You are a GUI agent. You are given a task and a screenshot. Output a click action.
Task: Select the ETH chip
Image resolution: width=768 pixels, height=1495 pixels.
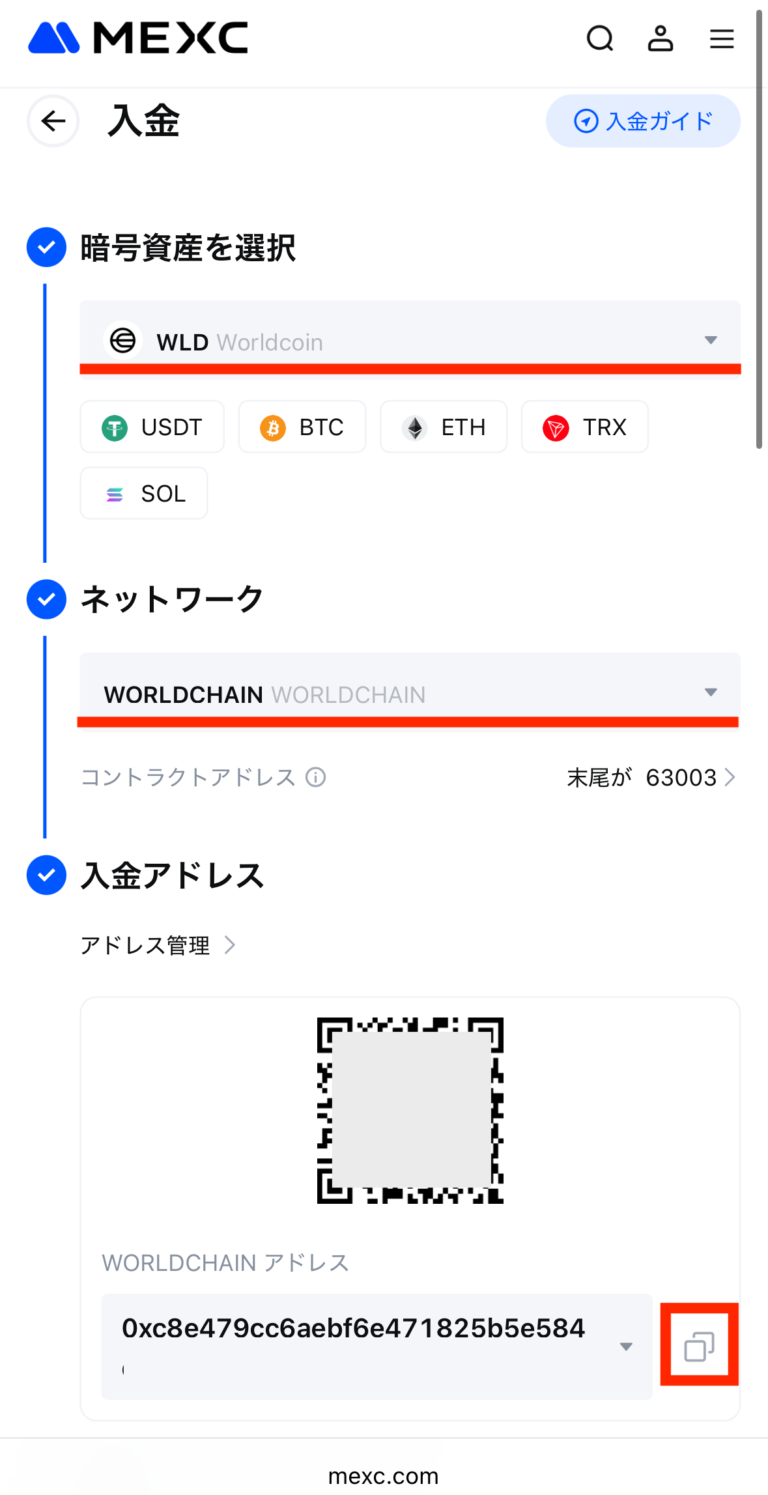point(443,427)
